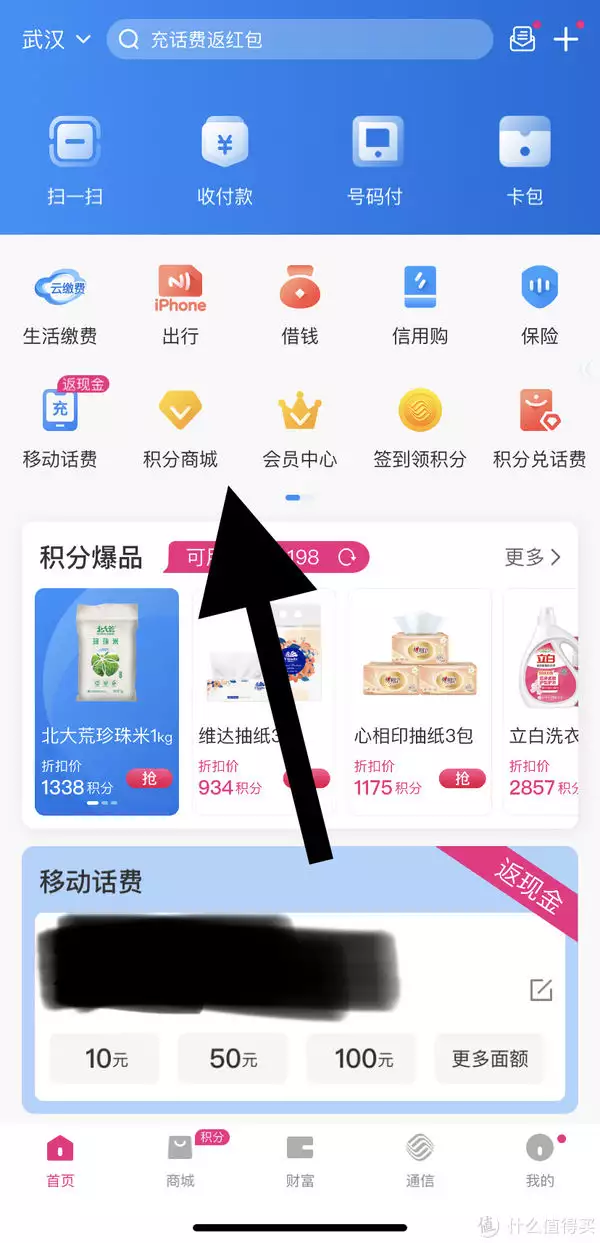Screen dimensions: 600x1243
Task: Open 卡包 card wallet
Action: click(x=526, y=160)
